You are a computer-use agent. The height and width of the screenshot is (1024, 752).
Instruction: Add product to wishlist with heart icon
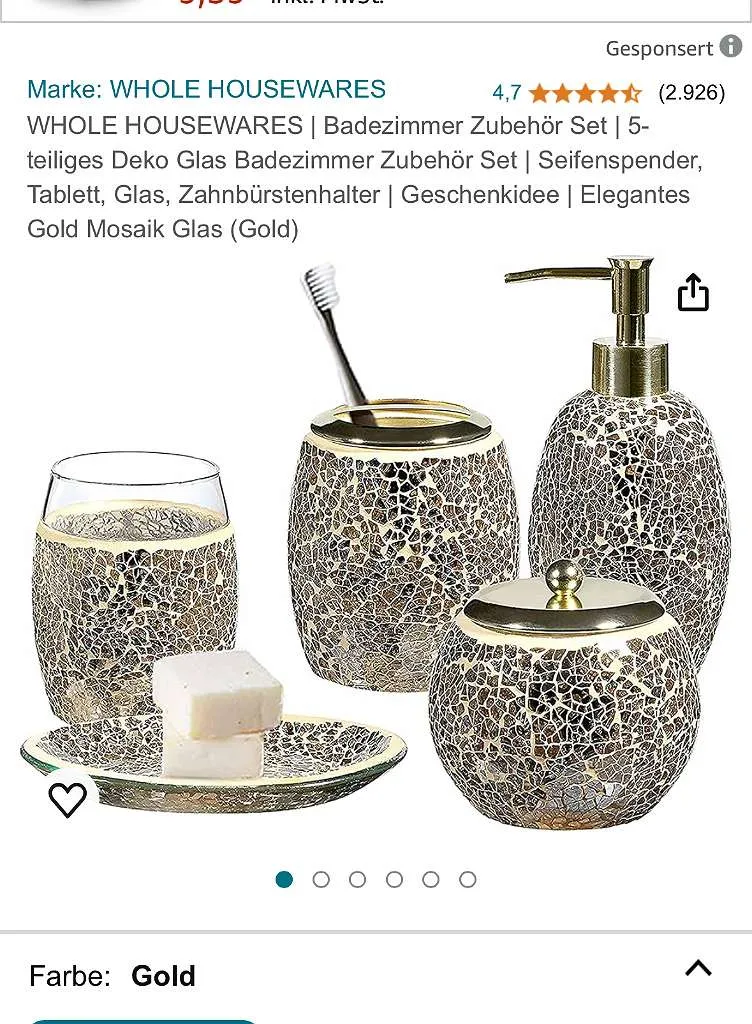pos(68,799)
